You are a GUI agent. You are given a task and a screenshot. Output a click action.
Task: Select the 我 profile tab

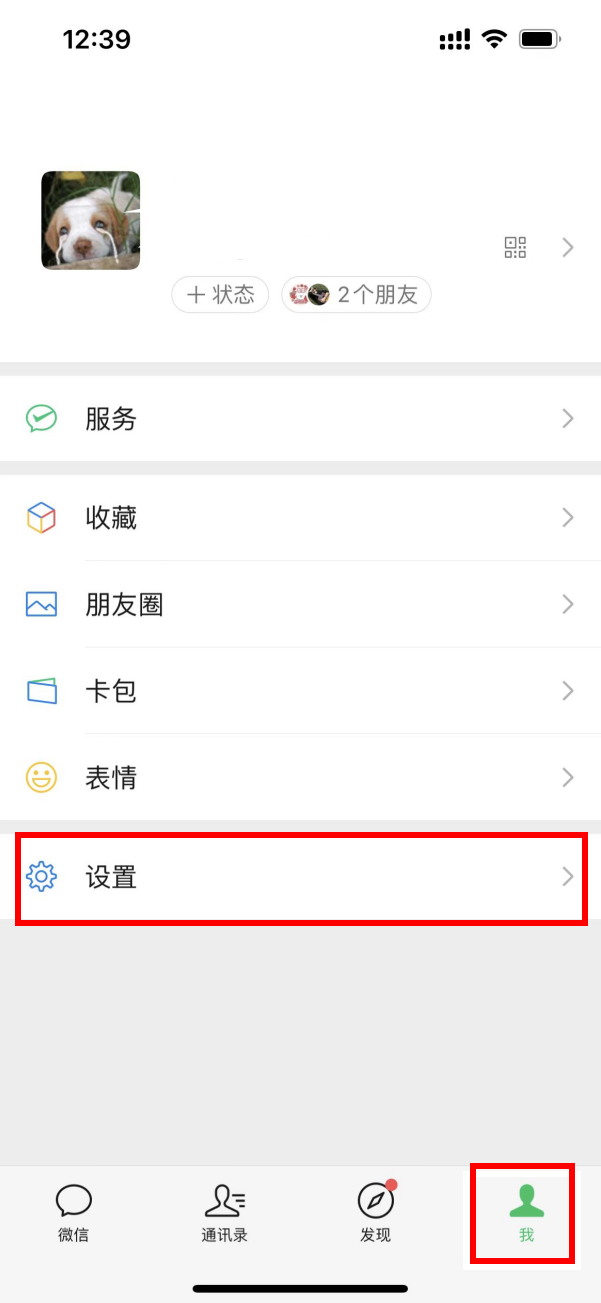click(x=526, y=1213)
